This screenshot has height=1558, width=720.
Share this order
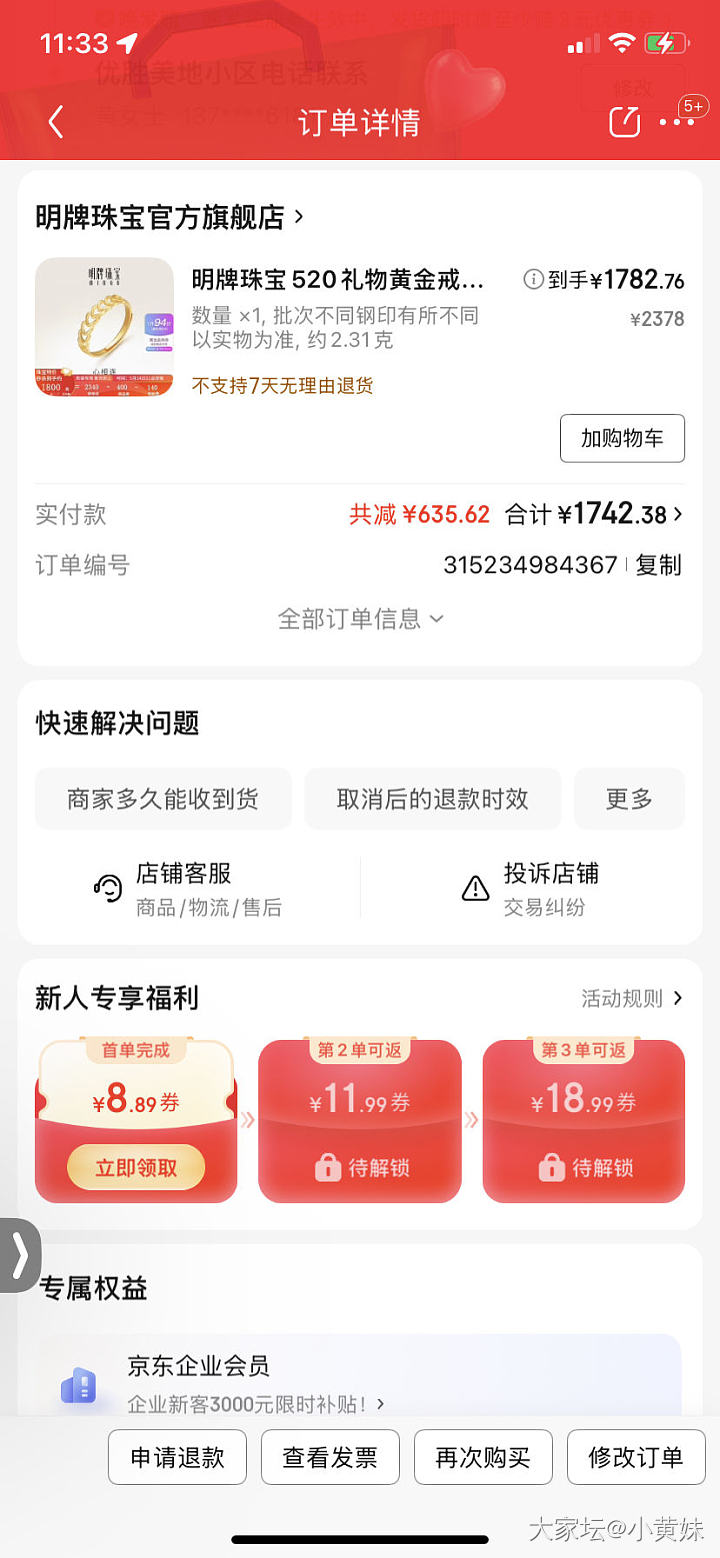(x=624, y=122)
